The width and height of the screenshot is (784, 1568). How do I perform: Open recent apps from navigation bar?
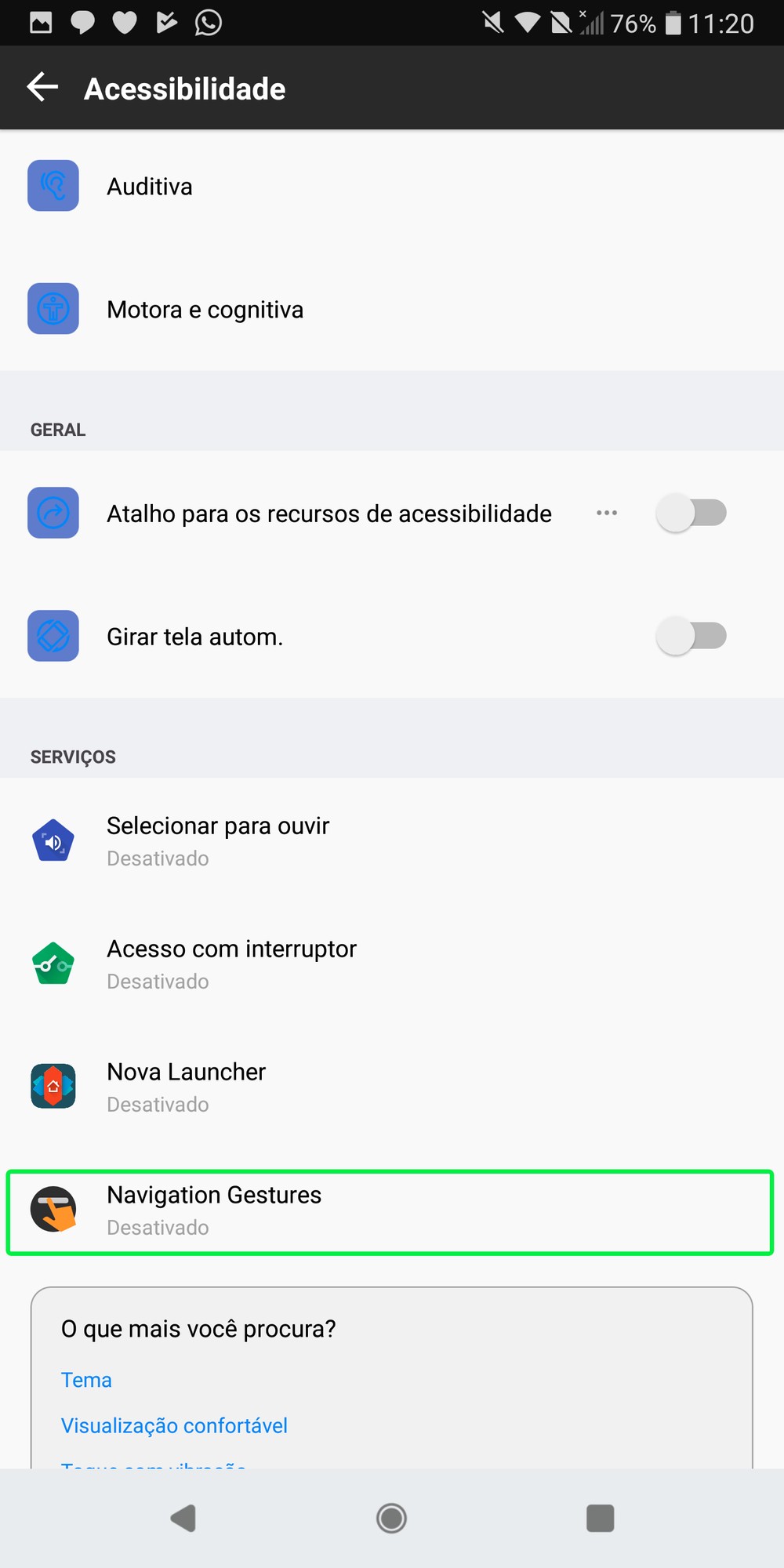(600, 1518)
